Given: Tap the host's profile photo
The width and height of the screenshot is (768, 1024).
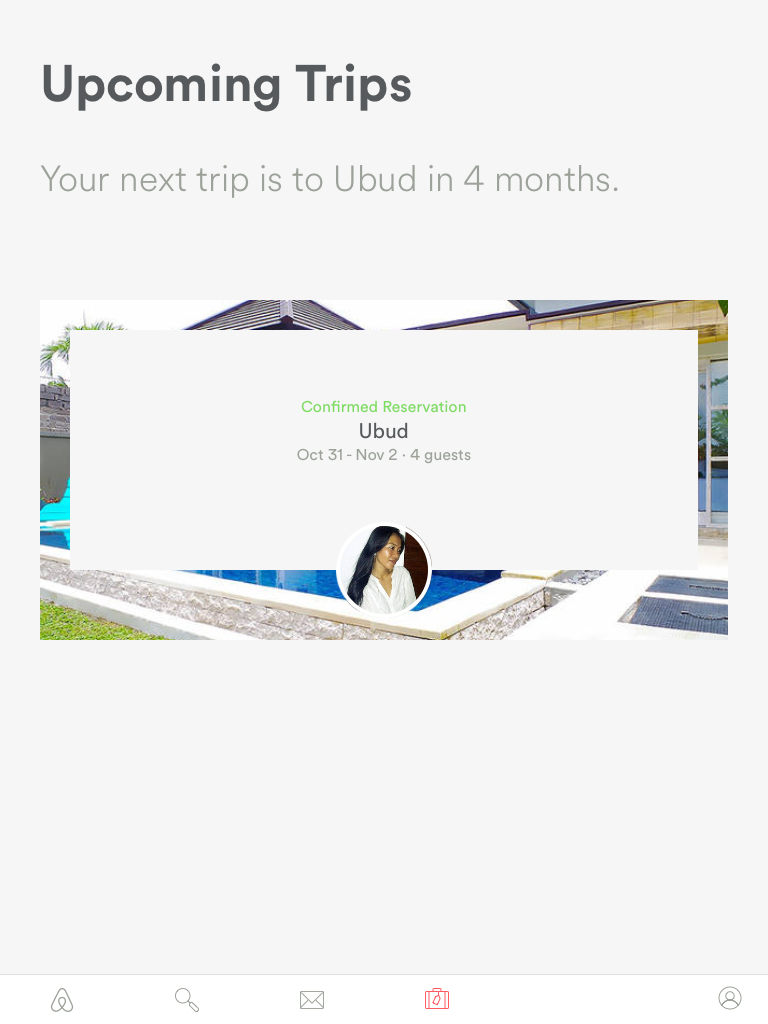Looking at the screenshot, I should tap(384, 569).
